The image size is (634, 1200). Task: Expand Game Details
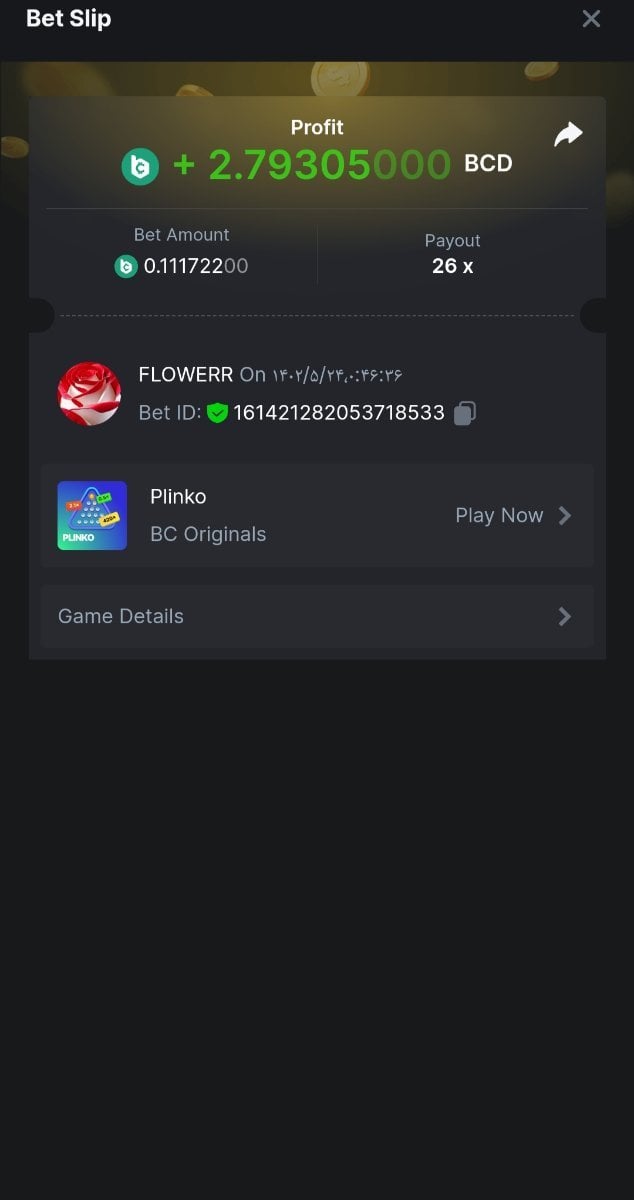(317, 617)
